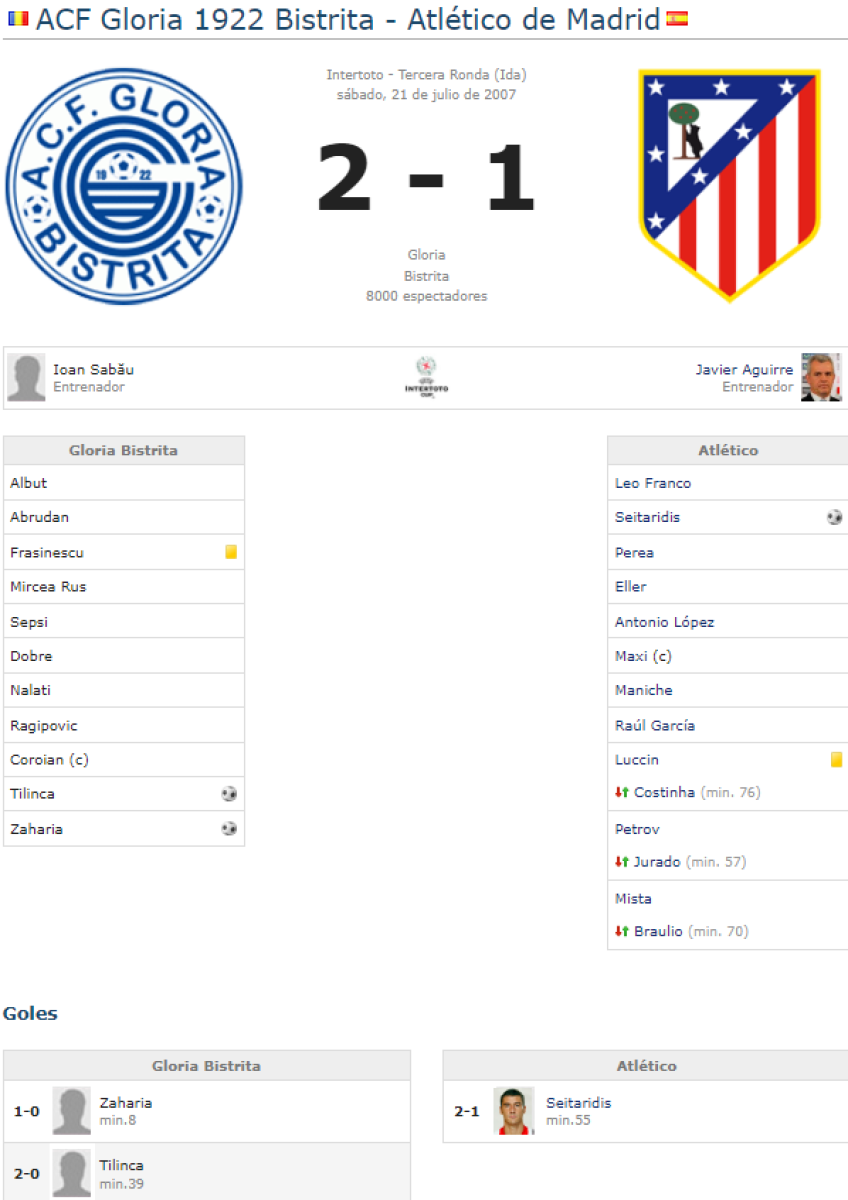
Task: Open substitute Jurado's page
Action: pyautogui.click(x=657, y=862)
